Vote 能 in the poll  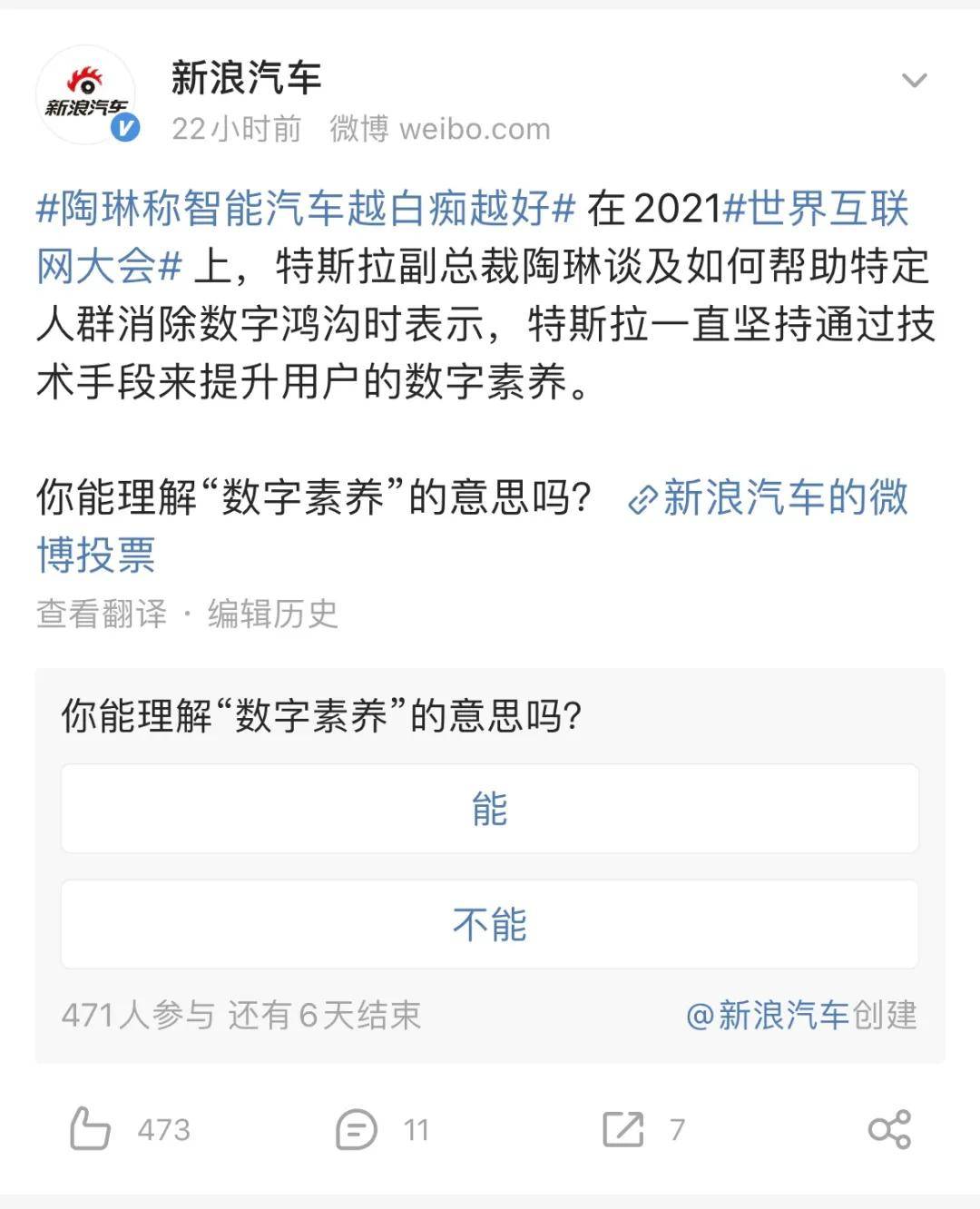pos(489,809)
